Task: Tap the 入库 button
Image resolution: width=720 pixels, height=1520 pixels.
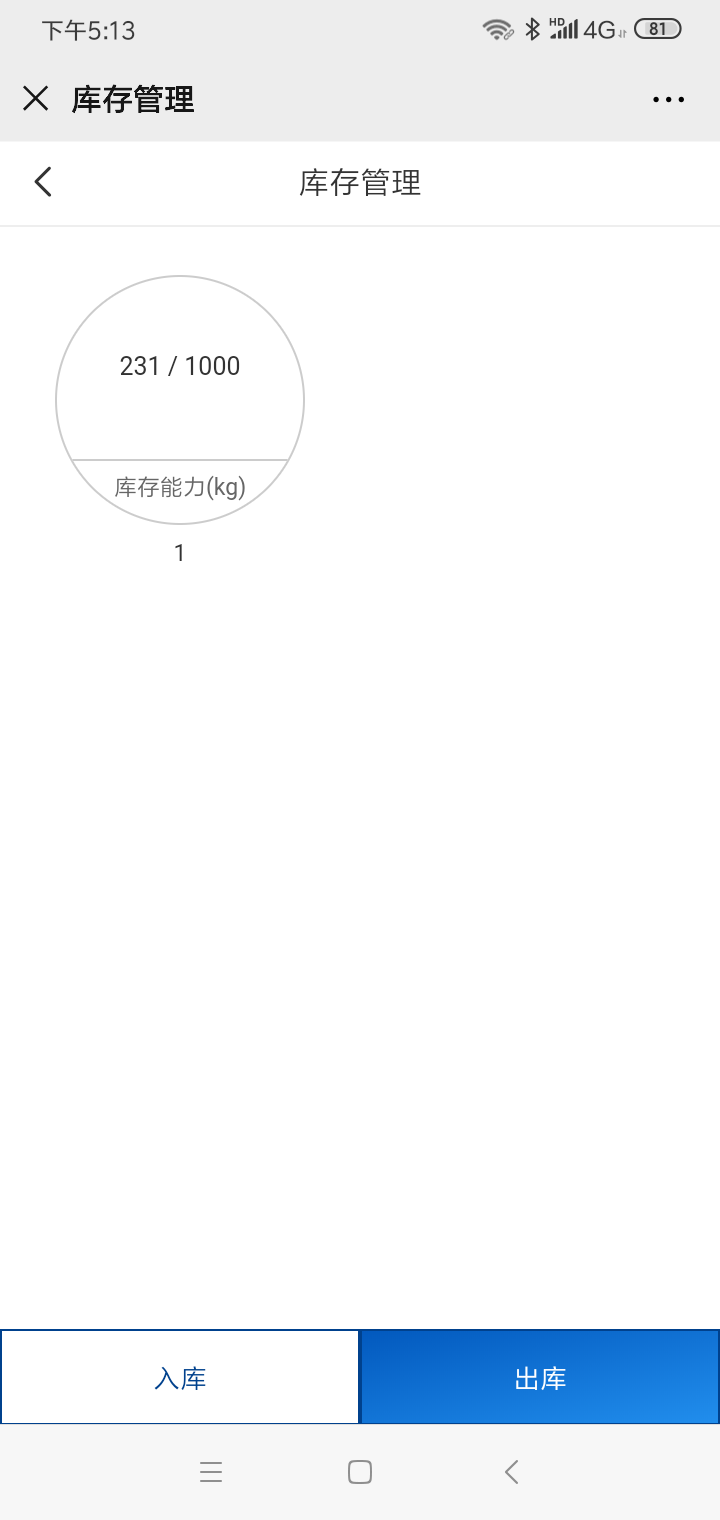Action: [x=180, y=1377]
